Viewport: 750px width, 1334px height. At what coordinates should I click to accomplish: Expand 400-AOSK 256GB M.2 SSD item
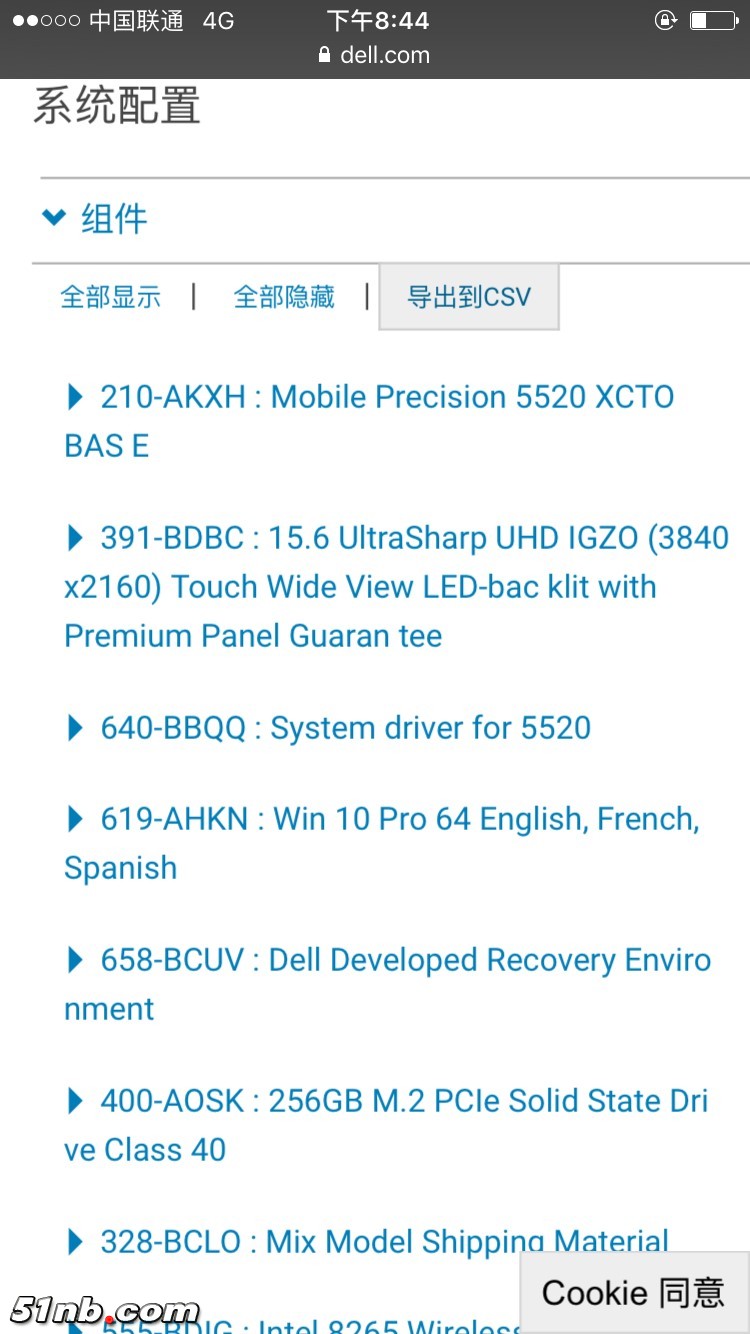click(x=390, y=1101)
